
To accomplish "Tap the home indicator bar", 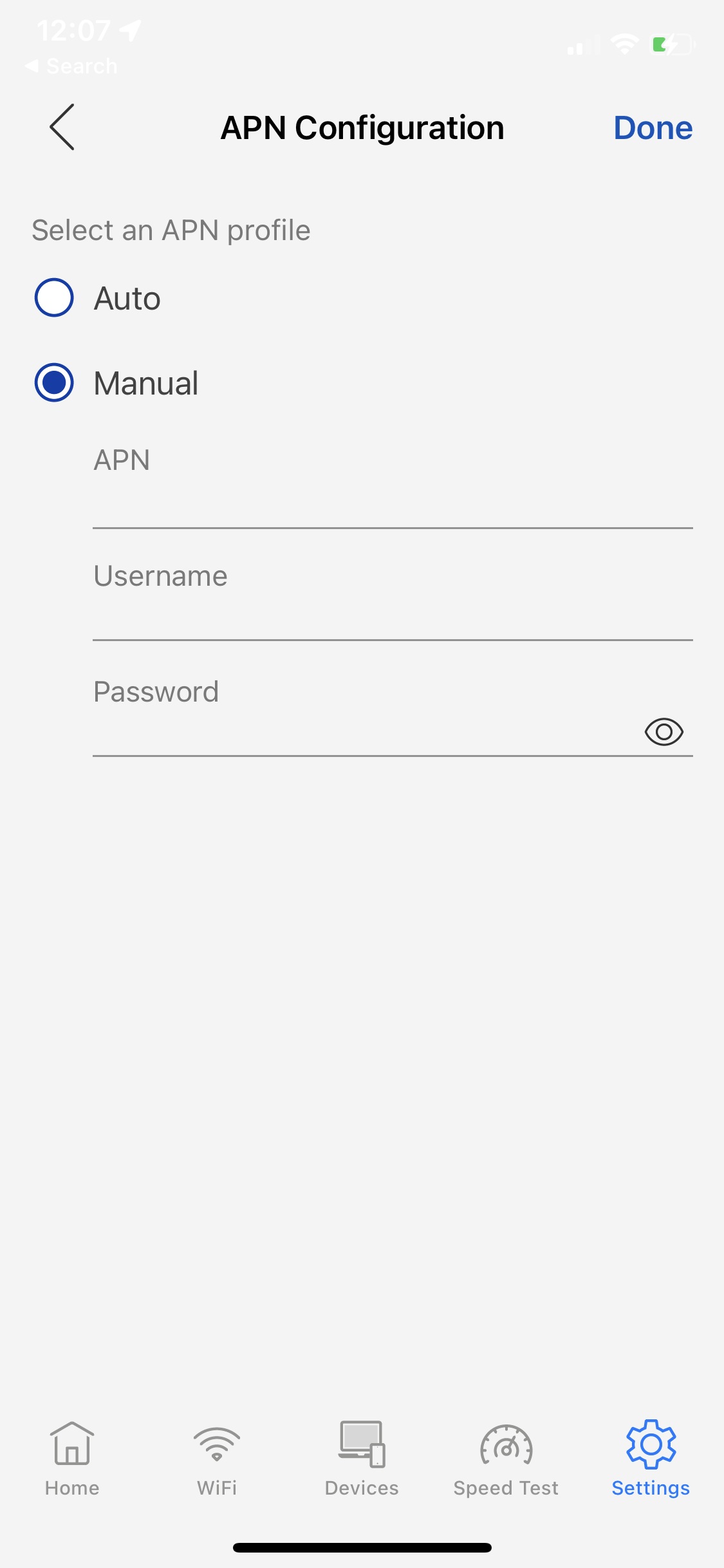I will click(362, 1543).
